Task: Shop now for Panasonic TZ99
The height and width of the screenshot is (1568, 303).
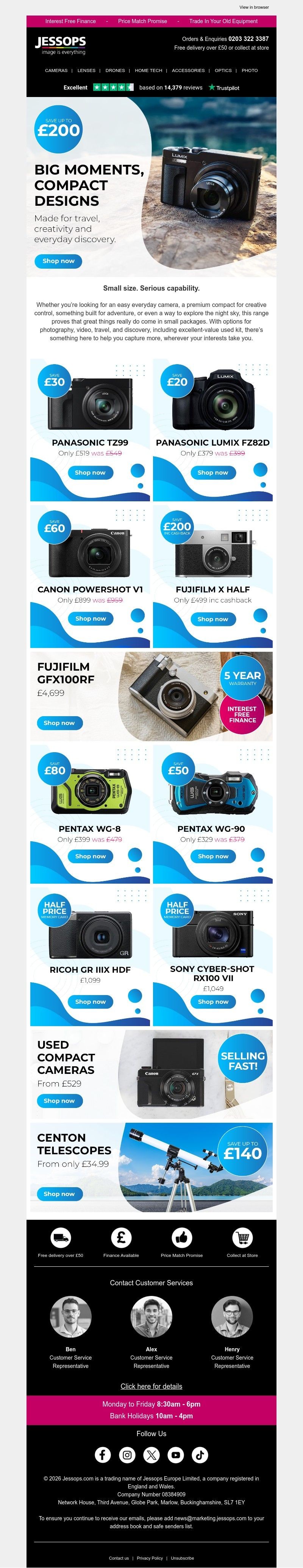Action: 90,473
